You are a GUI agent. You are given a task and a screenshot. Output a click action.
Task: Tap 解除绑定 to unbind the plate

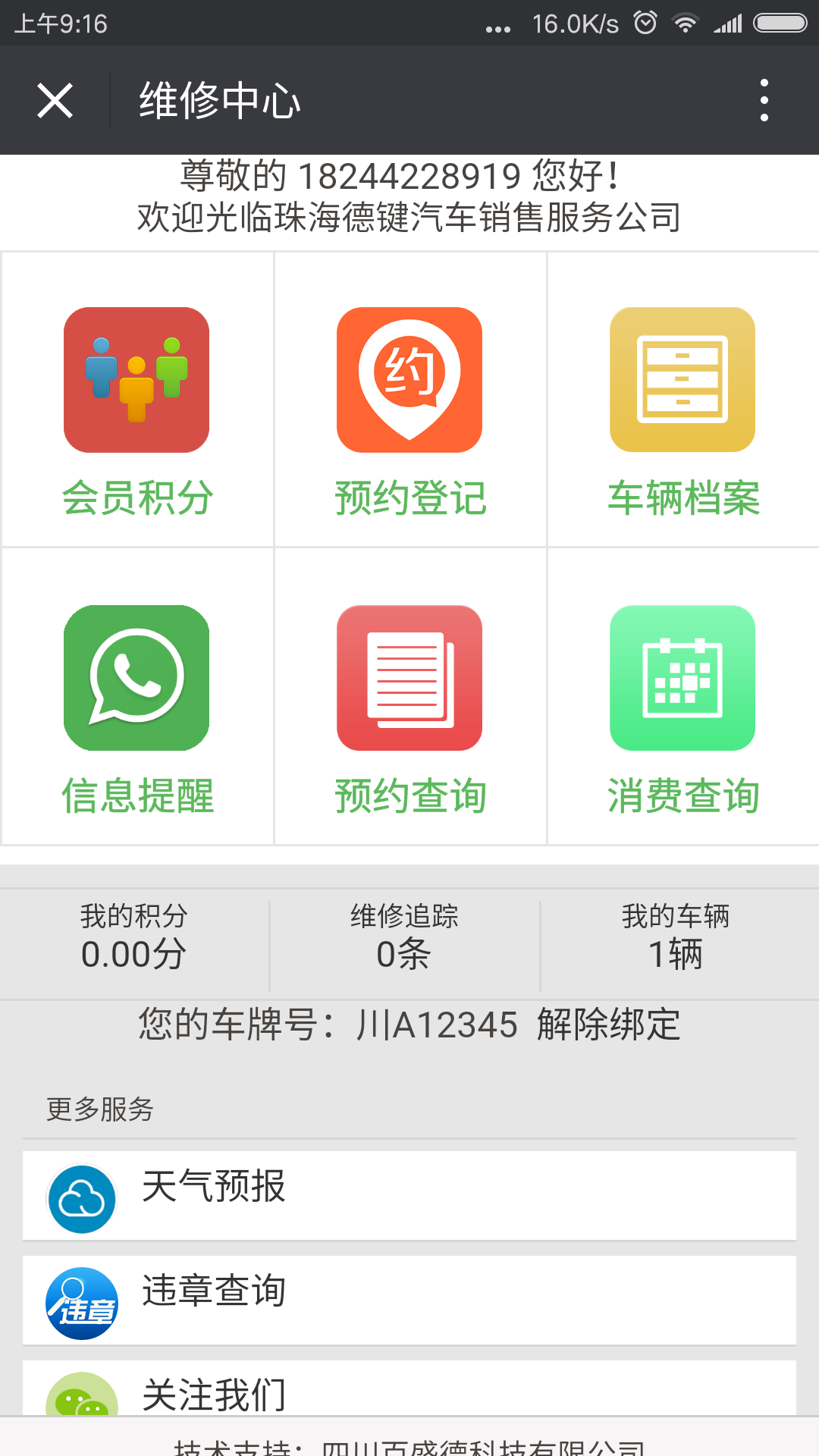(x=608, y=1025)
